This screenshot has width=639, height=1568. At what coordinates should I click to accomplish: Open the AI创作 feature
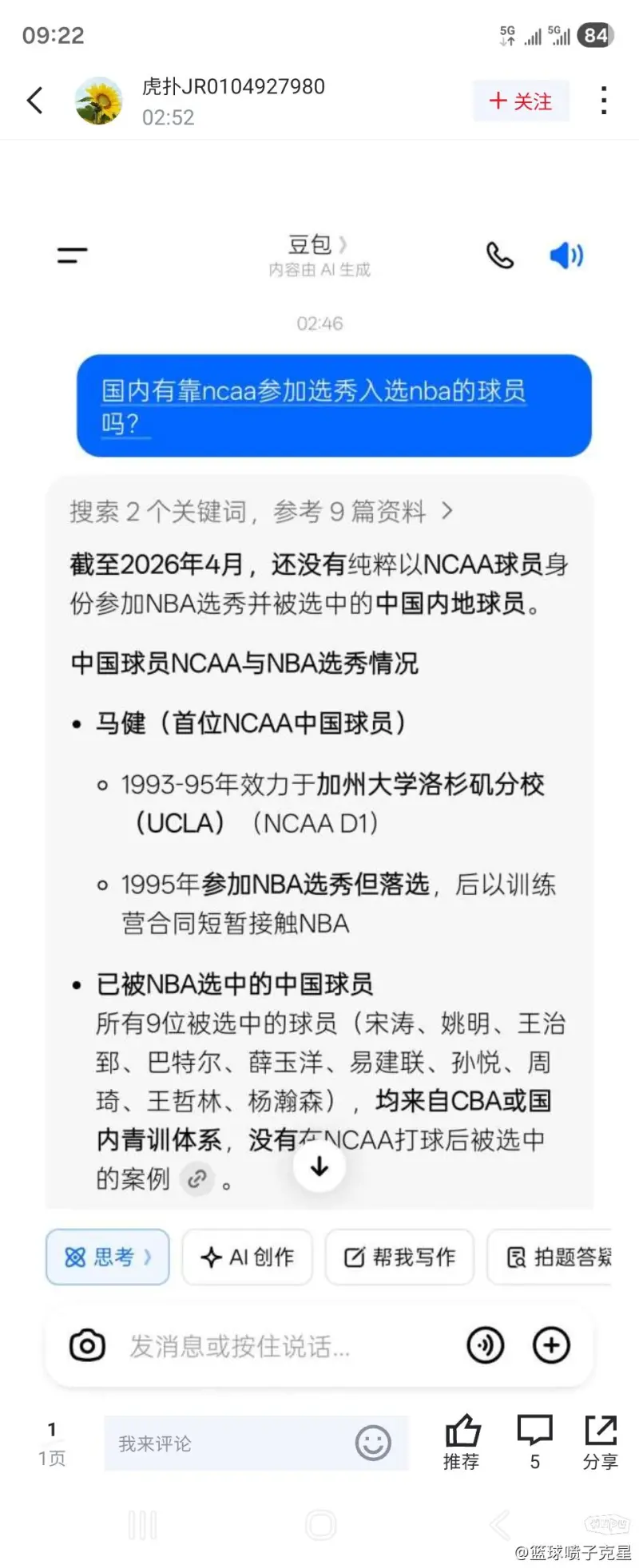click(x=247, y=1257)
